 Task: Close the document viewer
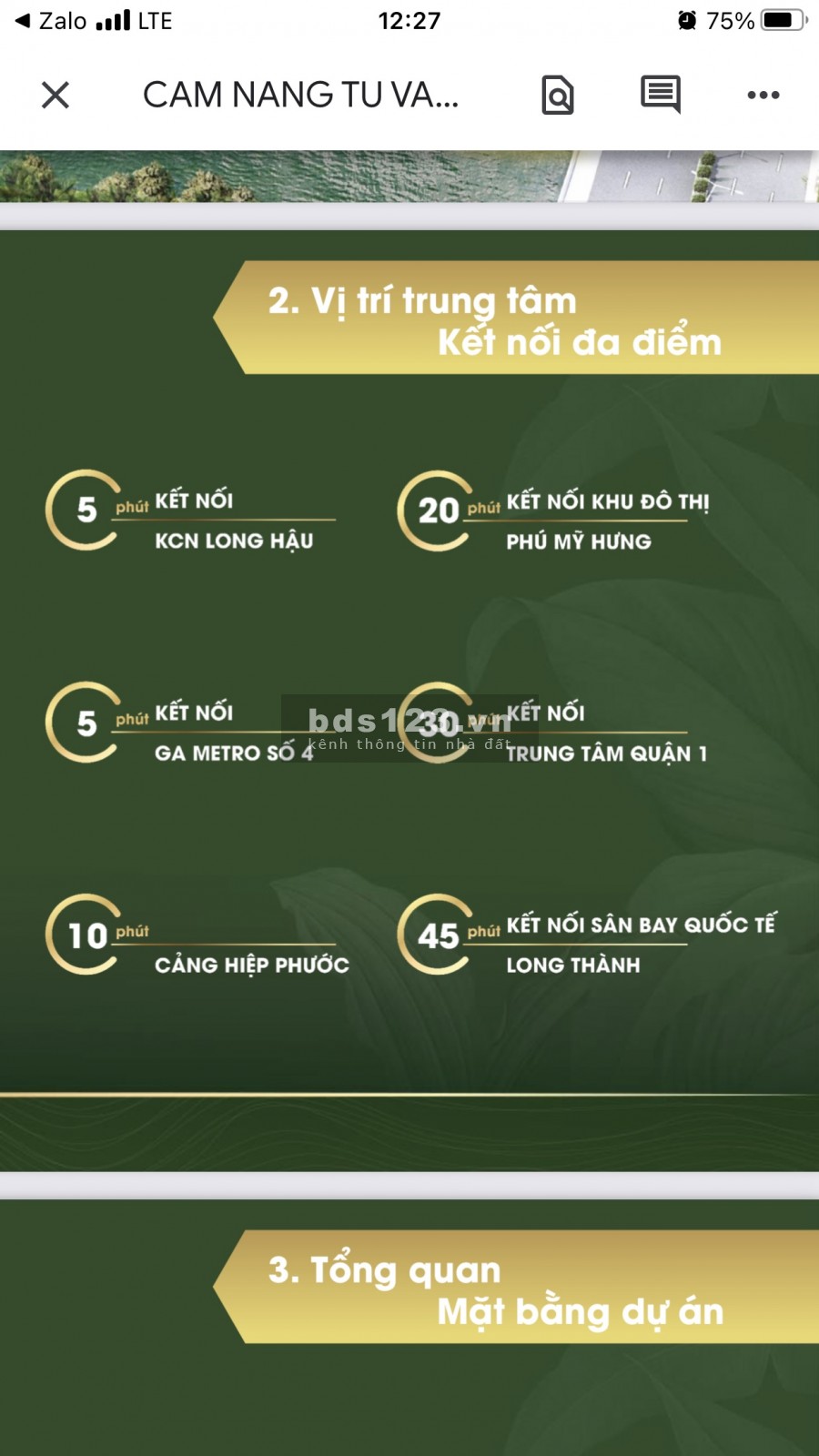[56, 95]
